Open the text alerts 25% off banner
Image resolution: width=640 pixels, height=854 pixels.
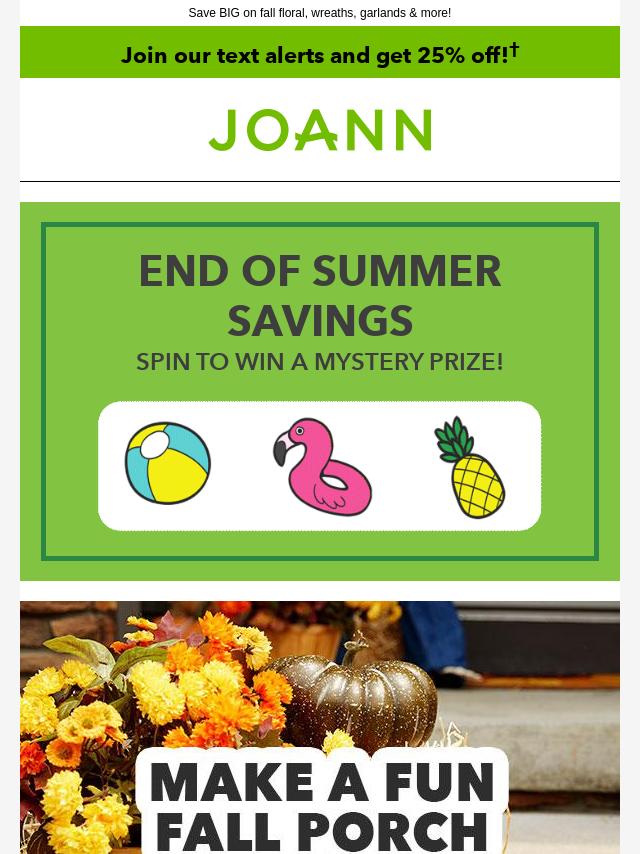click(320, 54)
